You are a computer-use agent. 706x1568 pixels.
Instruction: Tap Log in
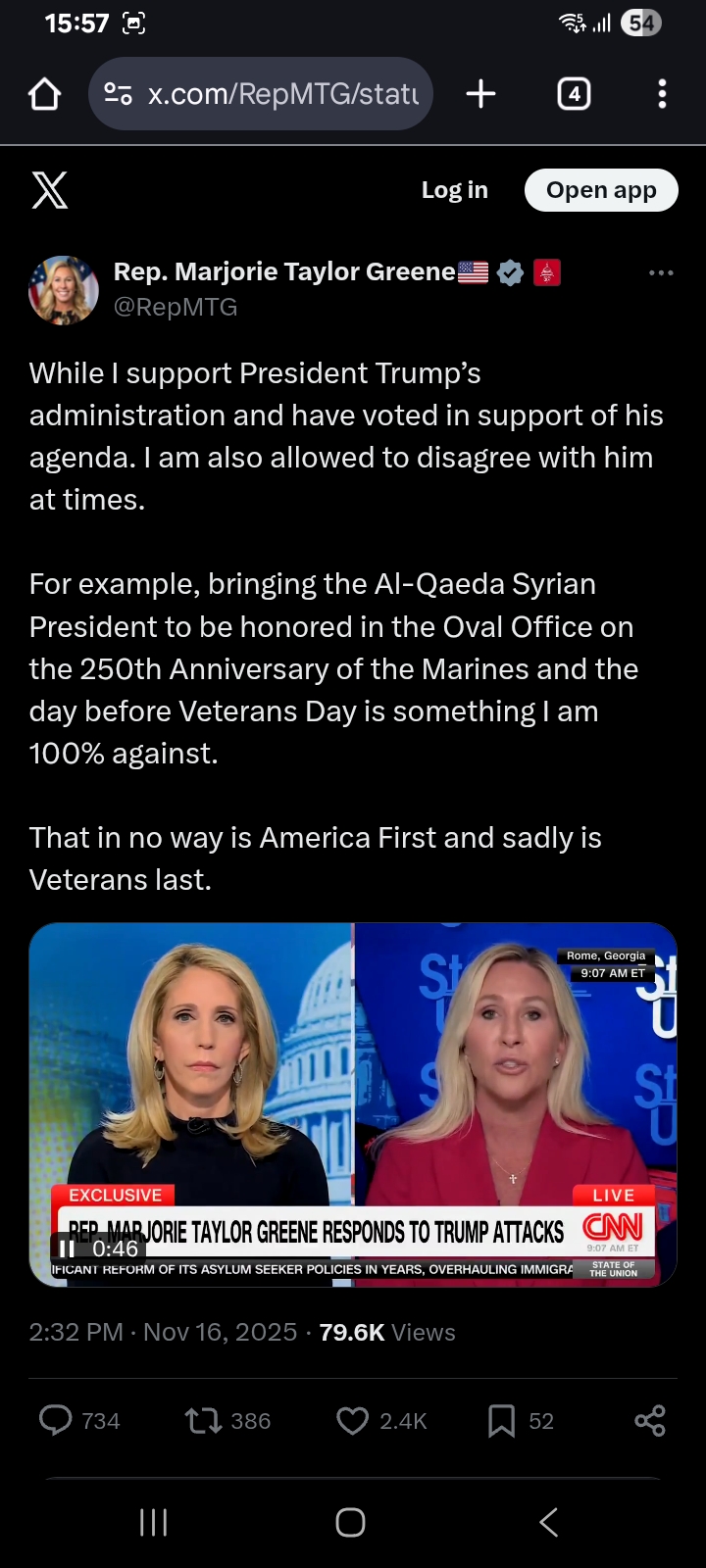tap(454, 190)
